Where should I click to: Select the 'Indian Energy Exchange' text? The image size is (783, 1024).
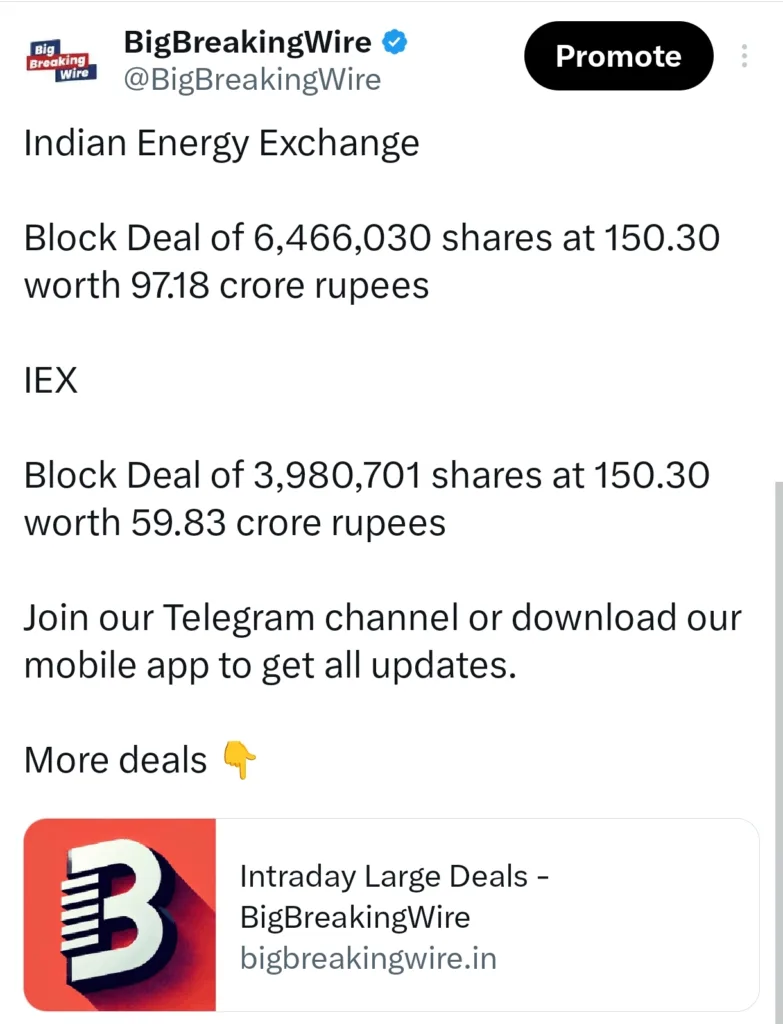coord(222,142)
